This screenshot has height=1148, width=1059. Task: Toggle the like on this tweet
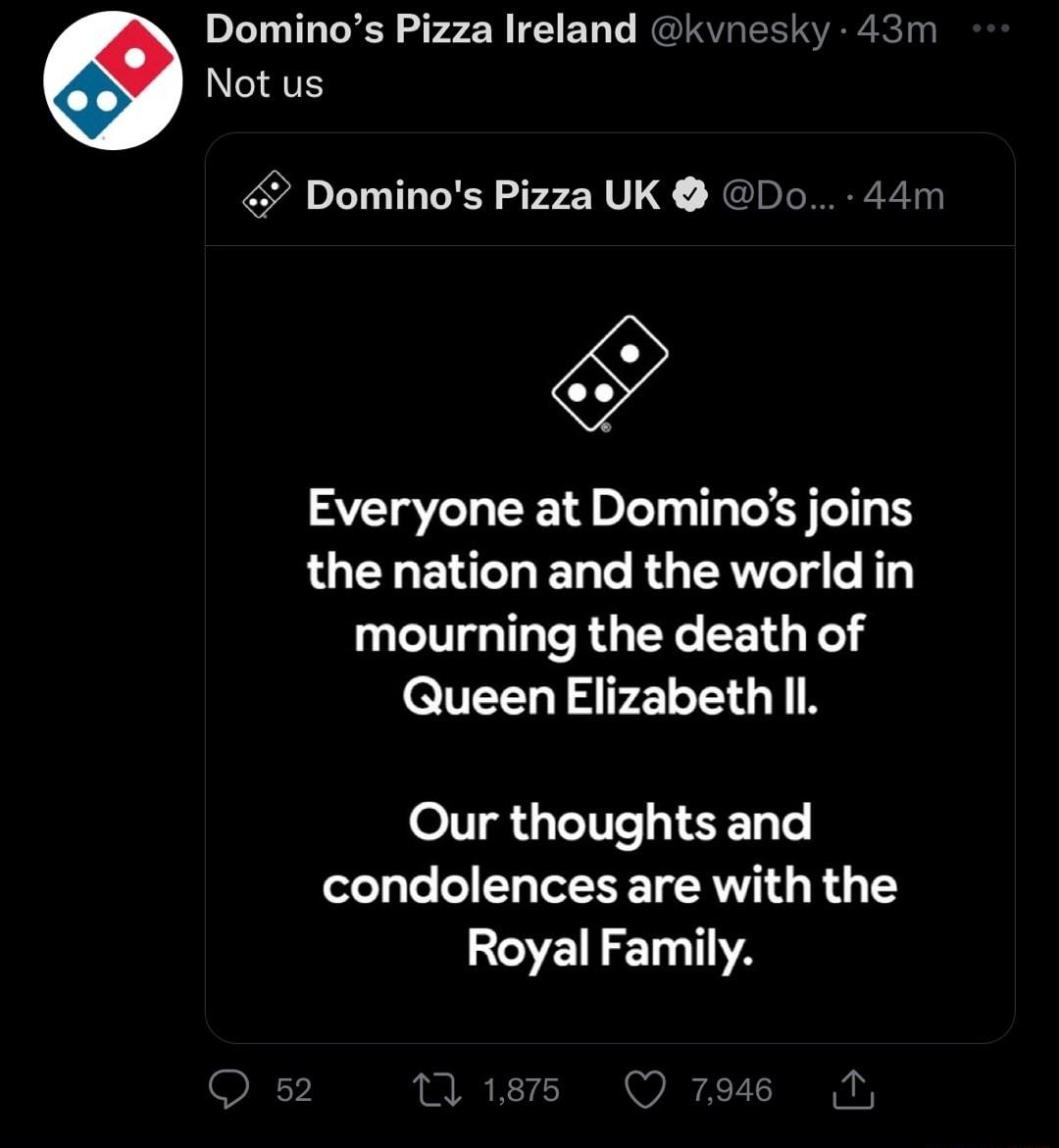click(647, 1089)
